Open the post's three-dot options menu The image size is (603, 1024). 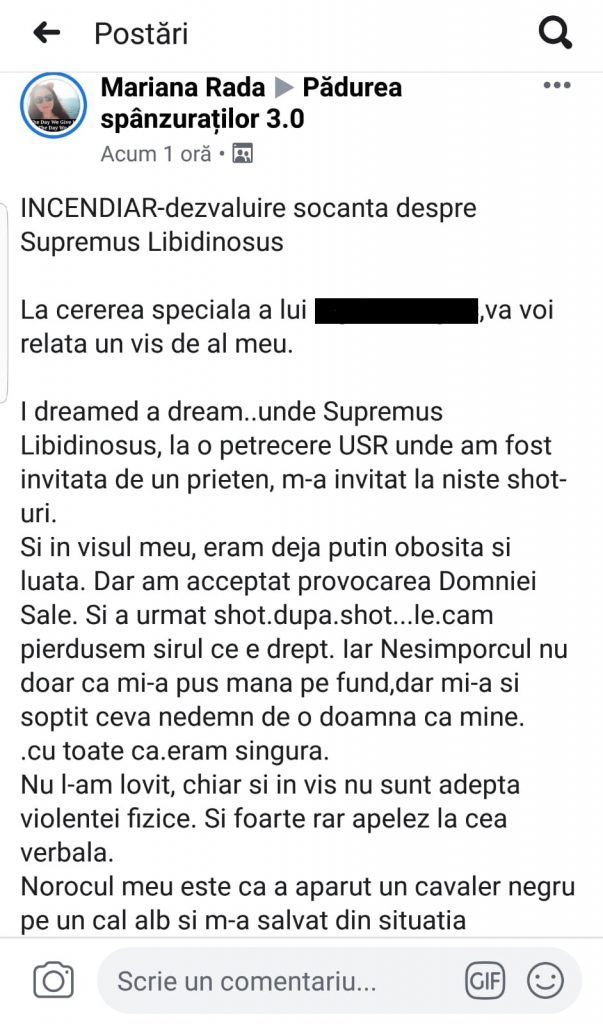tap(557, 86)
